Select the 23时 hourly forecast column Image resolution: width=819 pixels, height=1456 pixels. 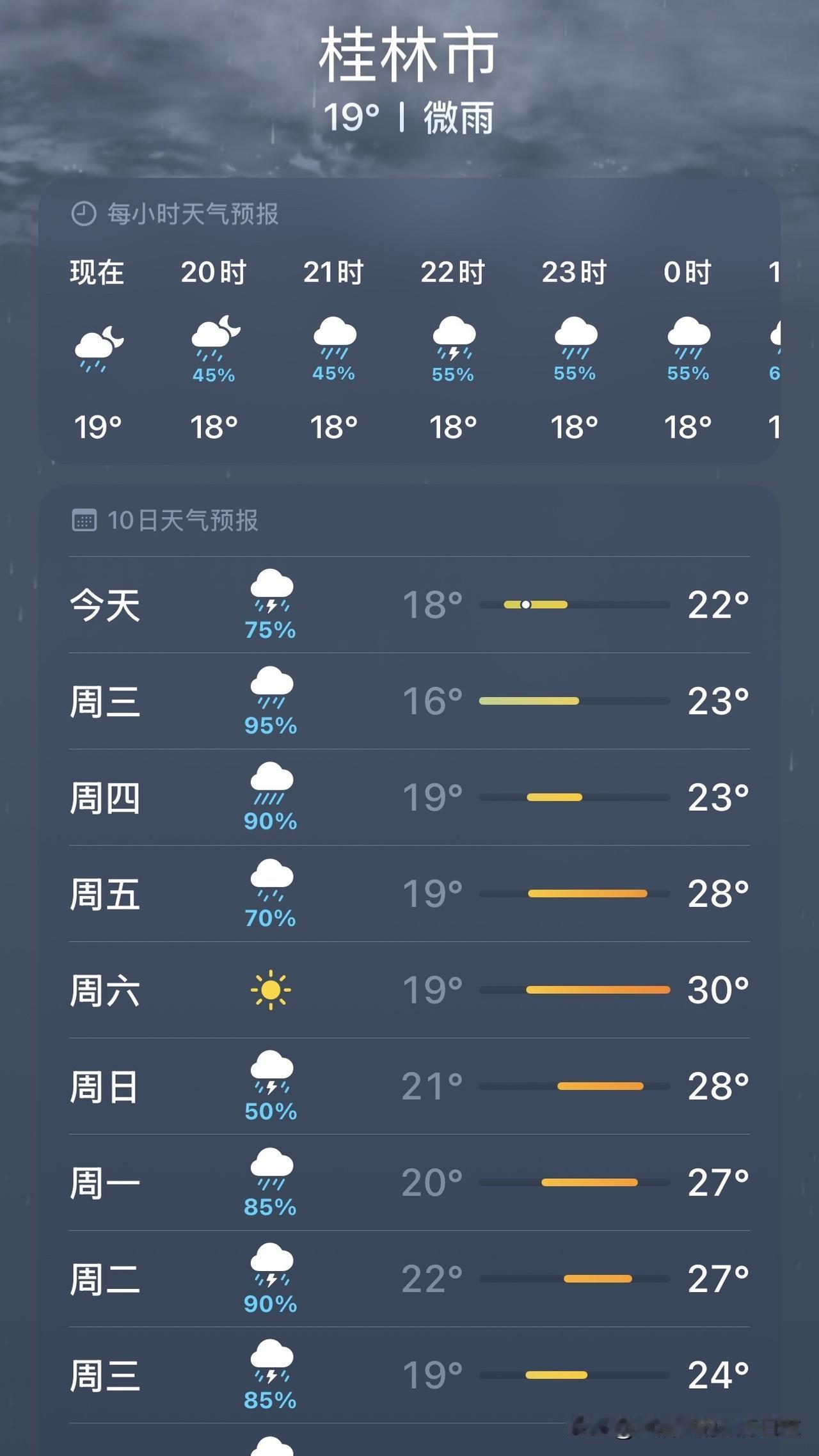click(x=573, y=346)
